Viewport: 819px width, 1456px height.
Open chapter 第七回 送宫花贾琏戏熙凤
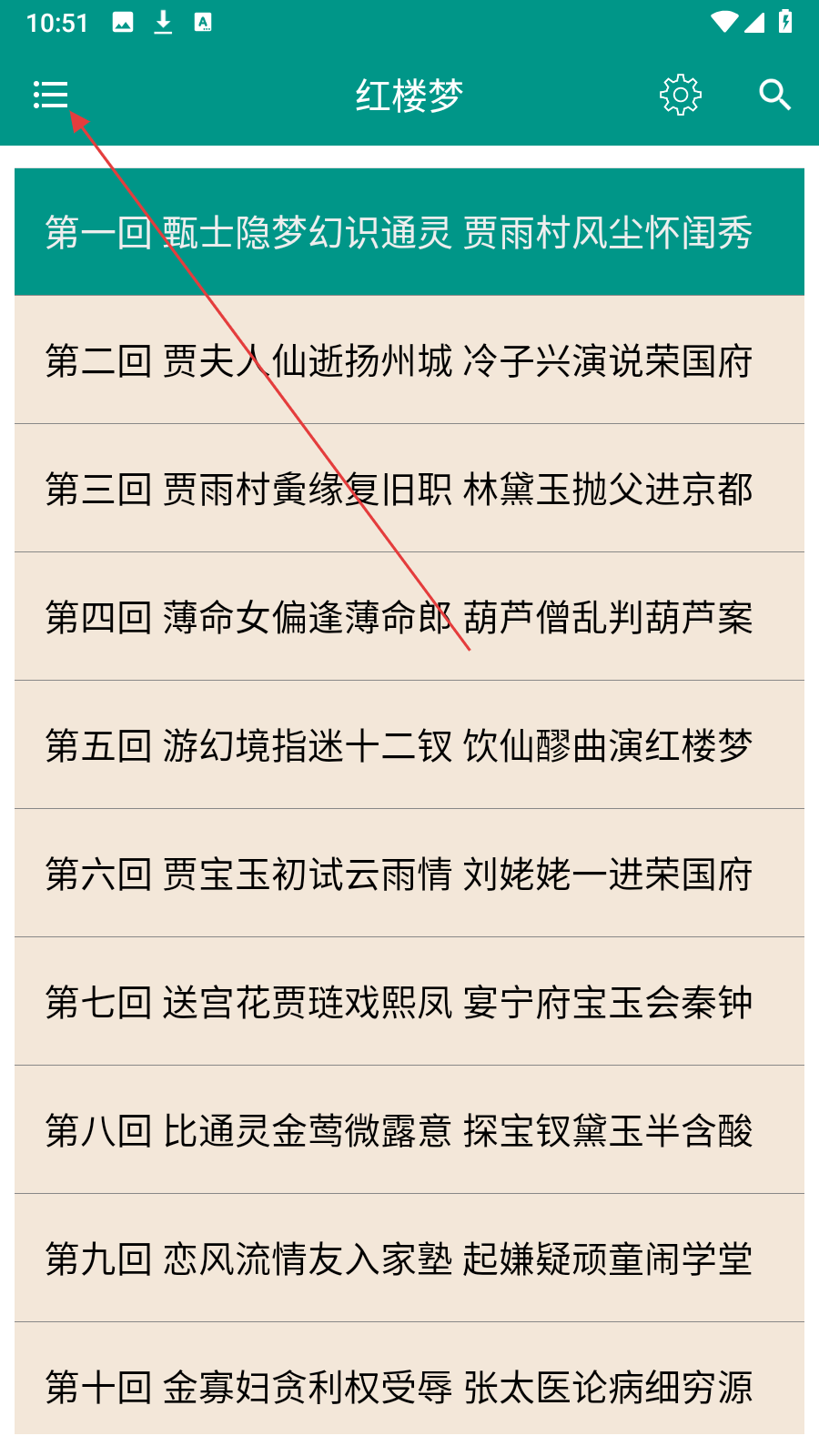[409, 1003]
